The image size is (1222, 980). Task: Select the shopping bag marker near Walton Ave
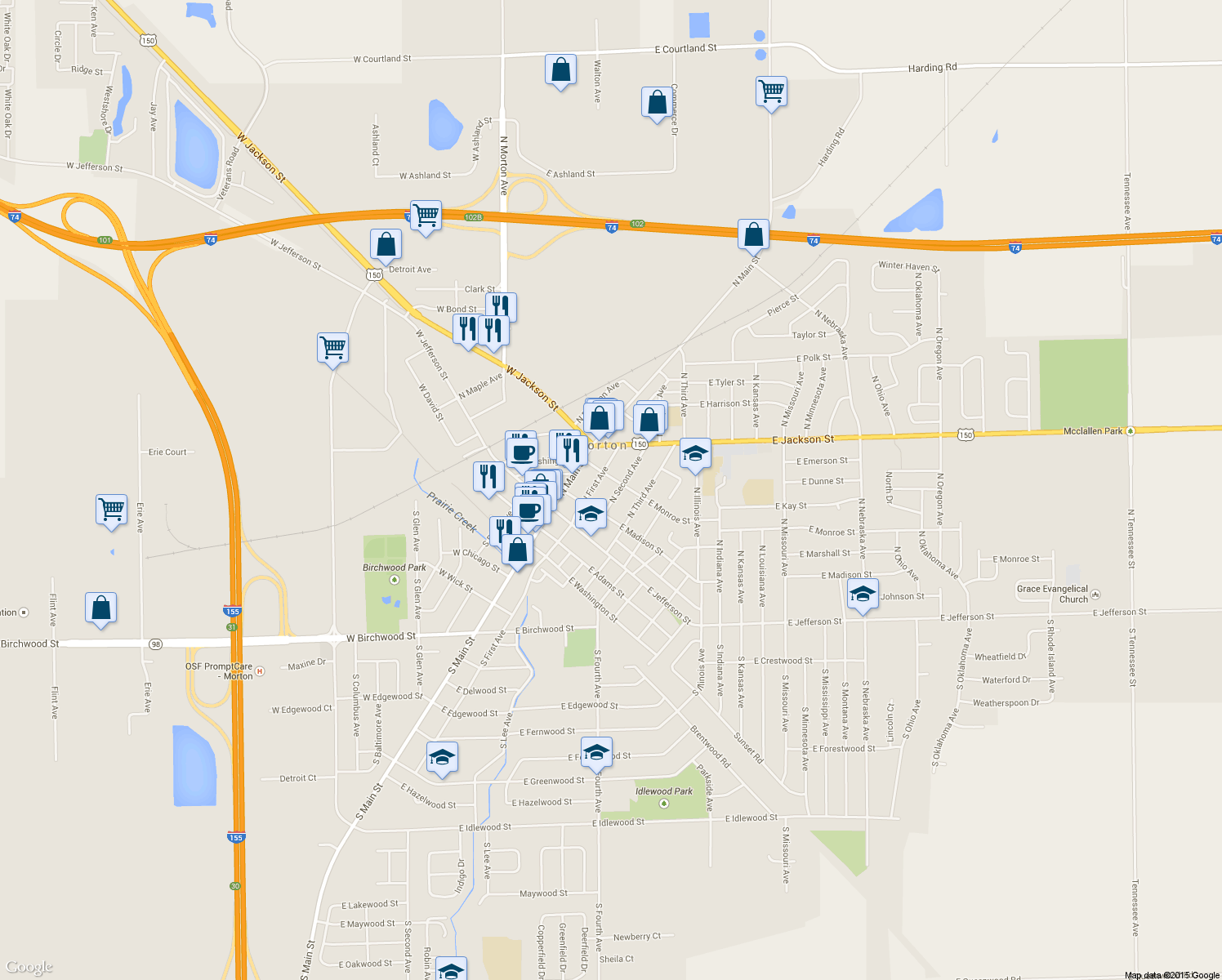pyautogui.click(x=561, y=71)
